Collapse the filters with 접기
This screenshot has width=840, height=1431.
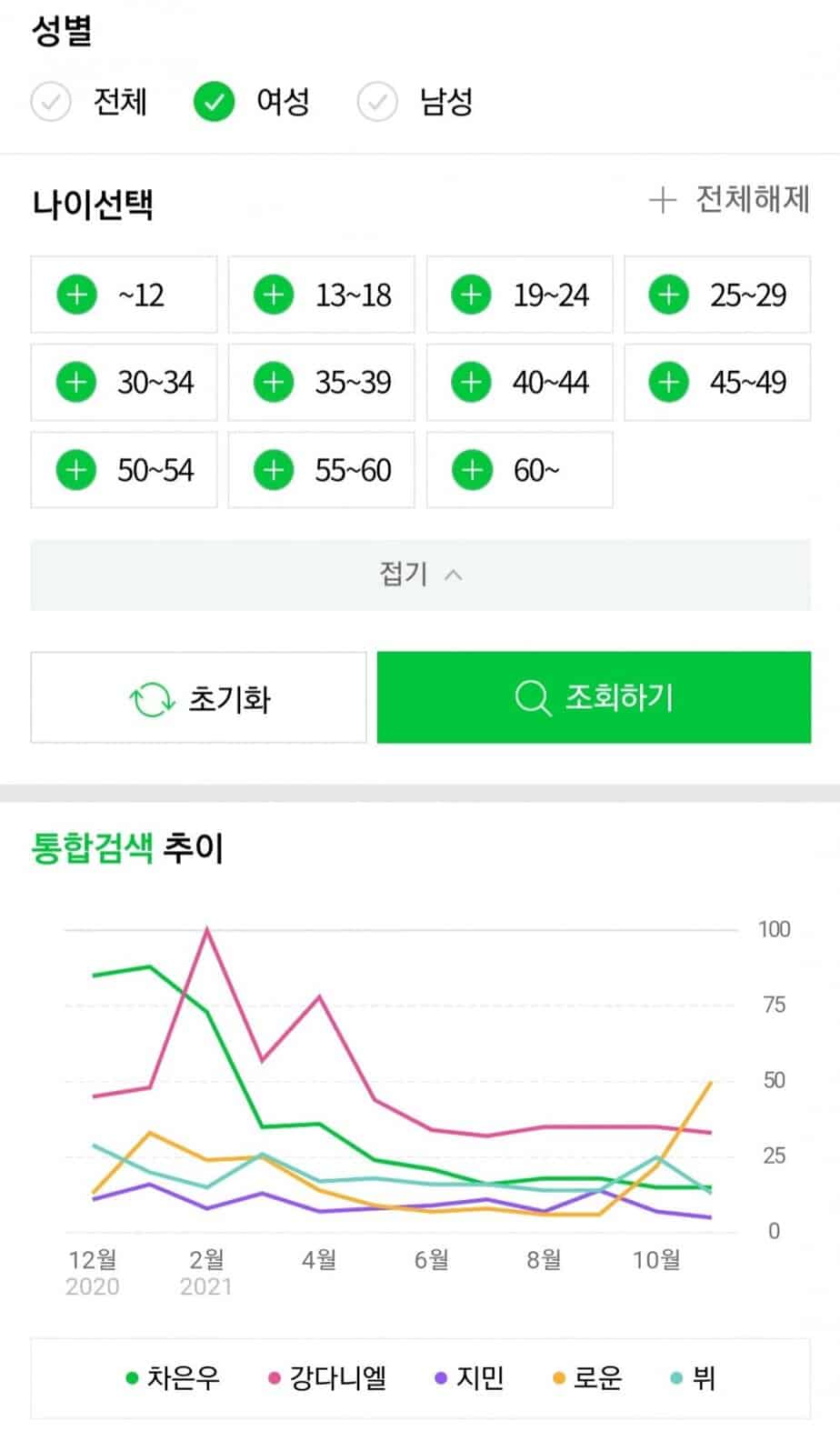(420, 575)
